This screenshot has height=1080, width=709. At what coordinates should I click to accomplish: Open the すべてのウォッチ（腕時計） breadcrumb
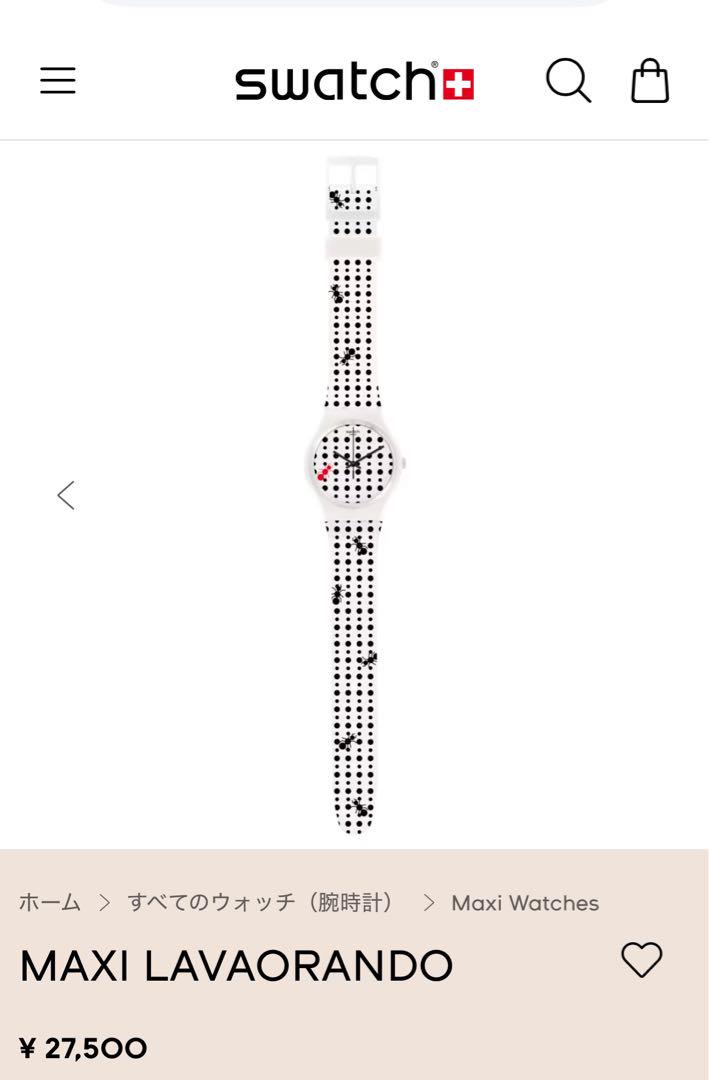tap(262, 902)
